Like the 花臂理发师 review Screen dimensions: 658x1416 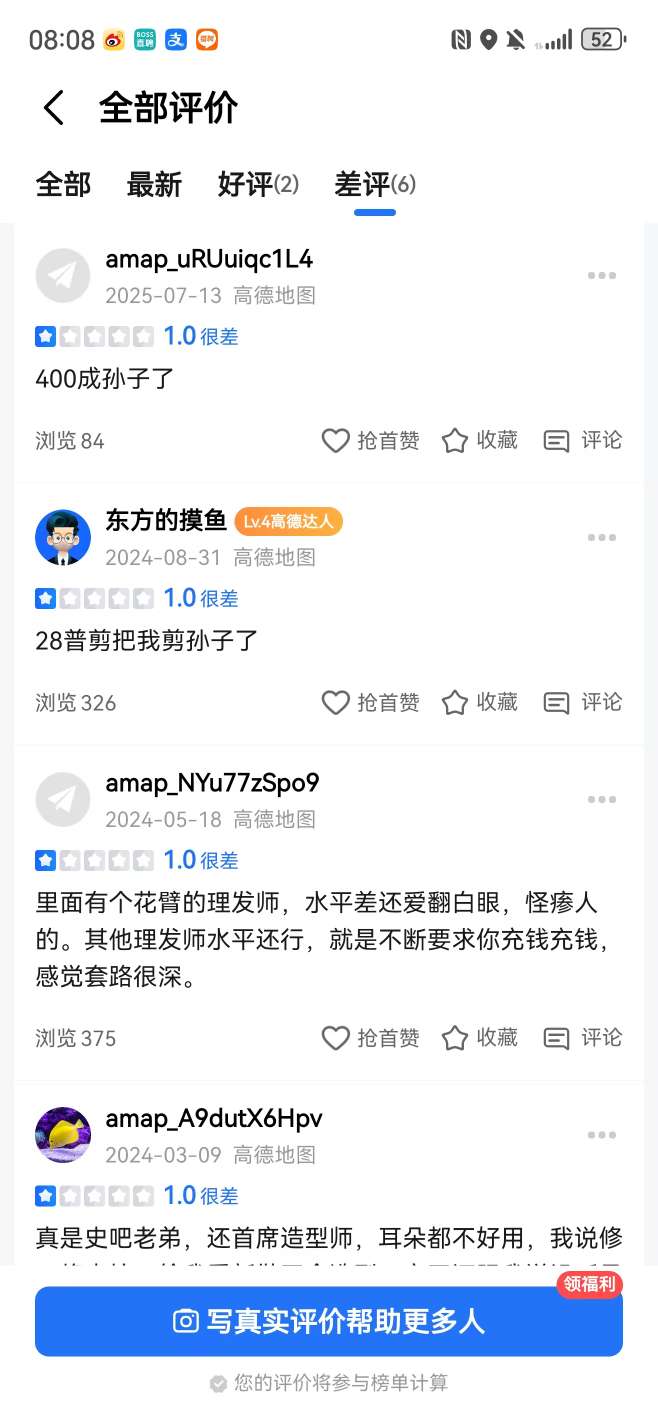click(370, 1038)
